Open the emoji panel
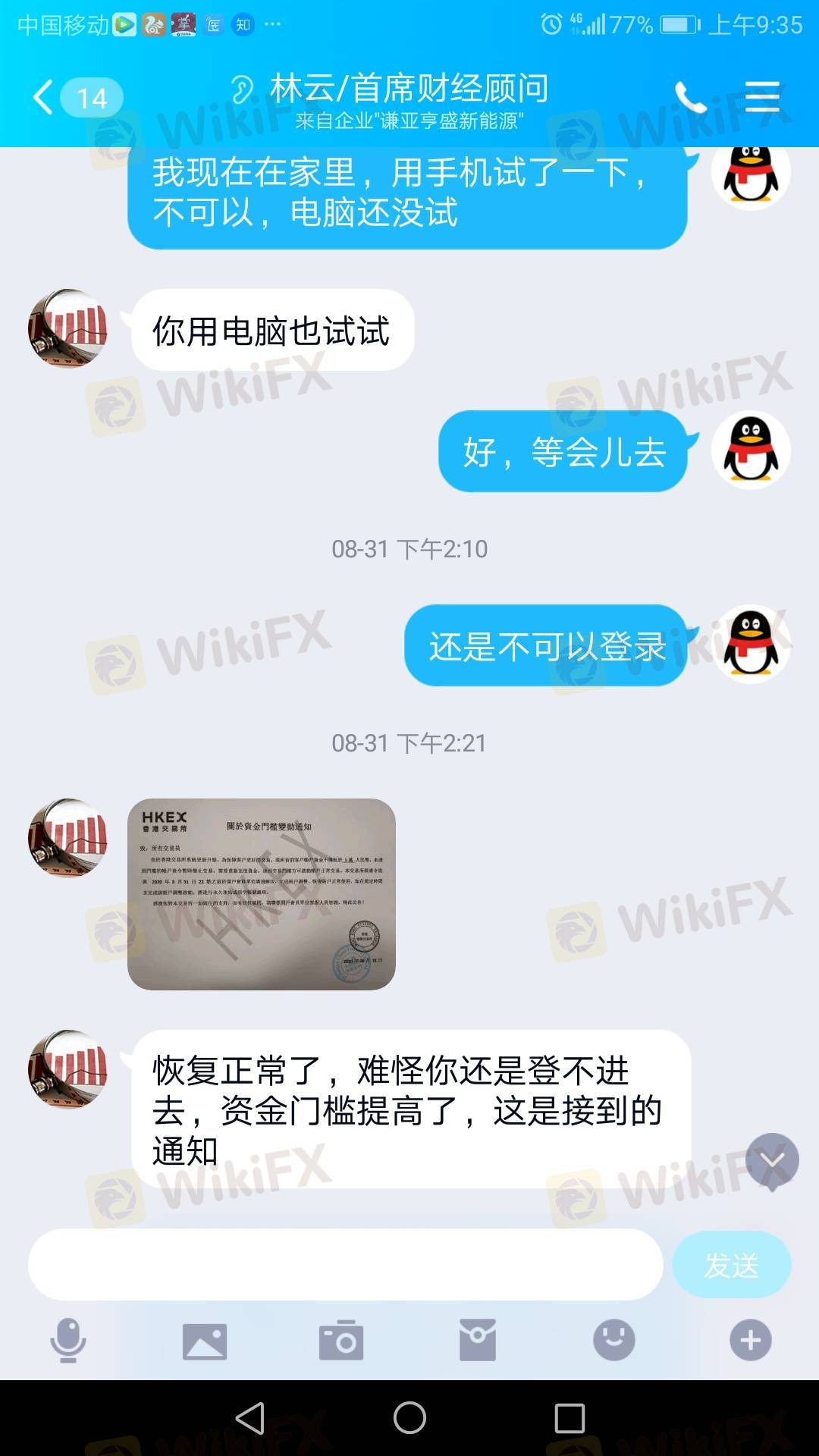The width and height of the screenshot is (819, 1456). pos(613,1340)
